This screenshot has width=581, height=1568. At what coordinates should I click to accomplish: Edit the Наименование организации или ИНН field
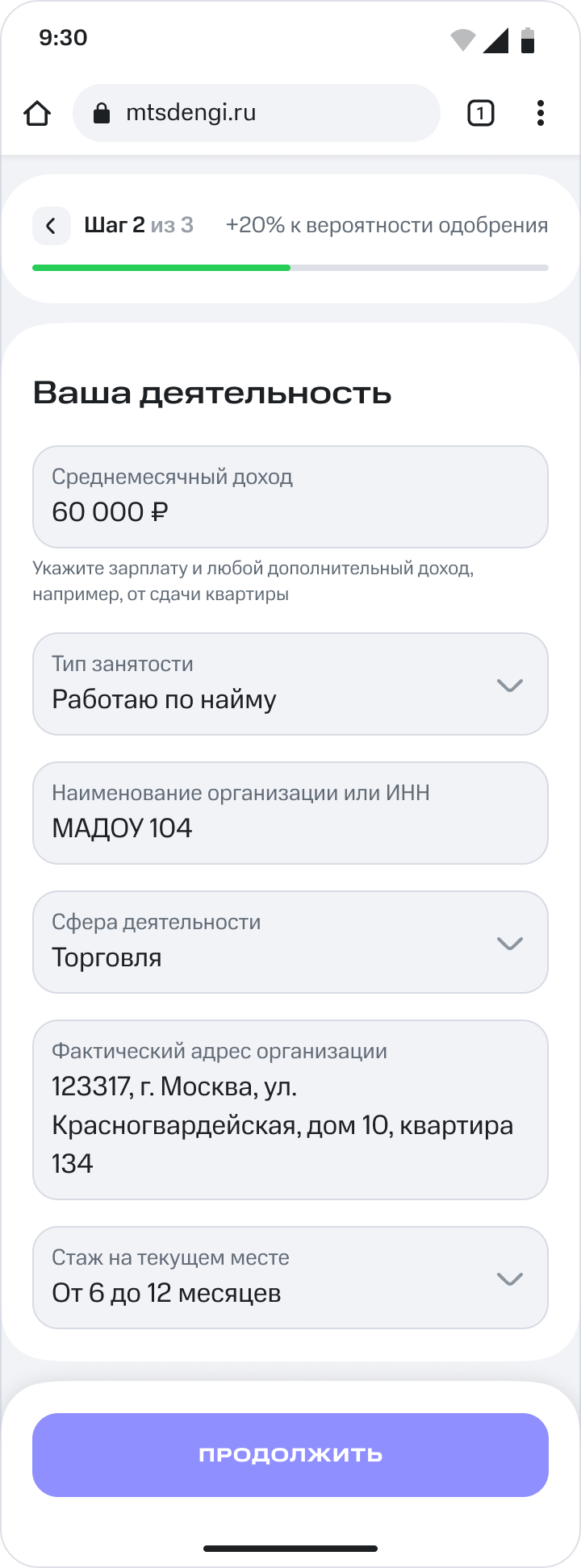290,813
